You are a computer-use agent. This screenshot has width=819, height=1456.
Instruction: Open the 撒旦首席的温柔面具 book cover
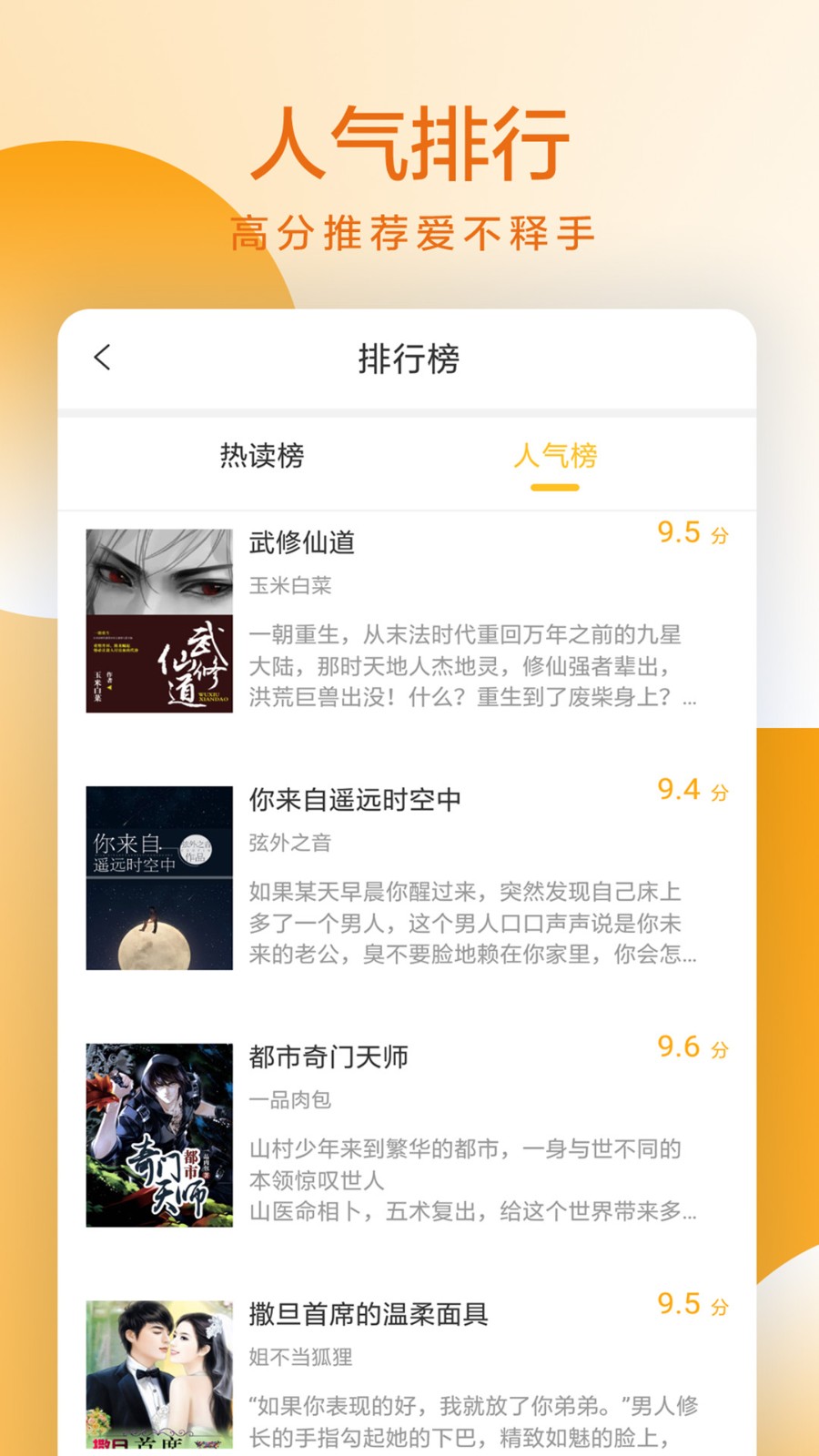pos(158,1374)
